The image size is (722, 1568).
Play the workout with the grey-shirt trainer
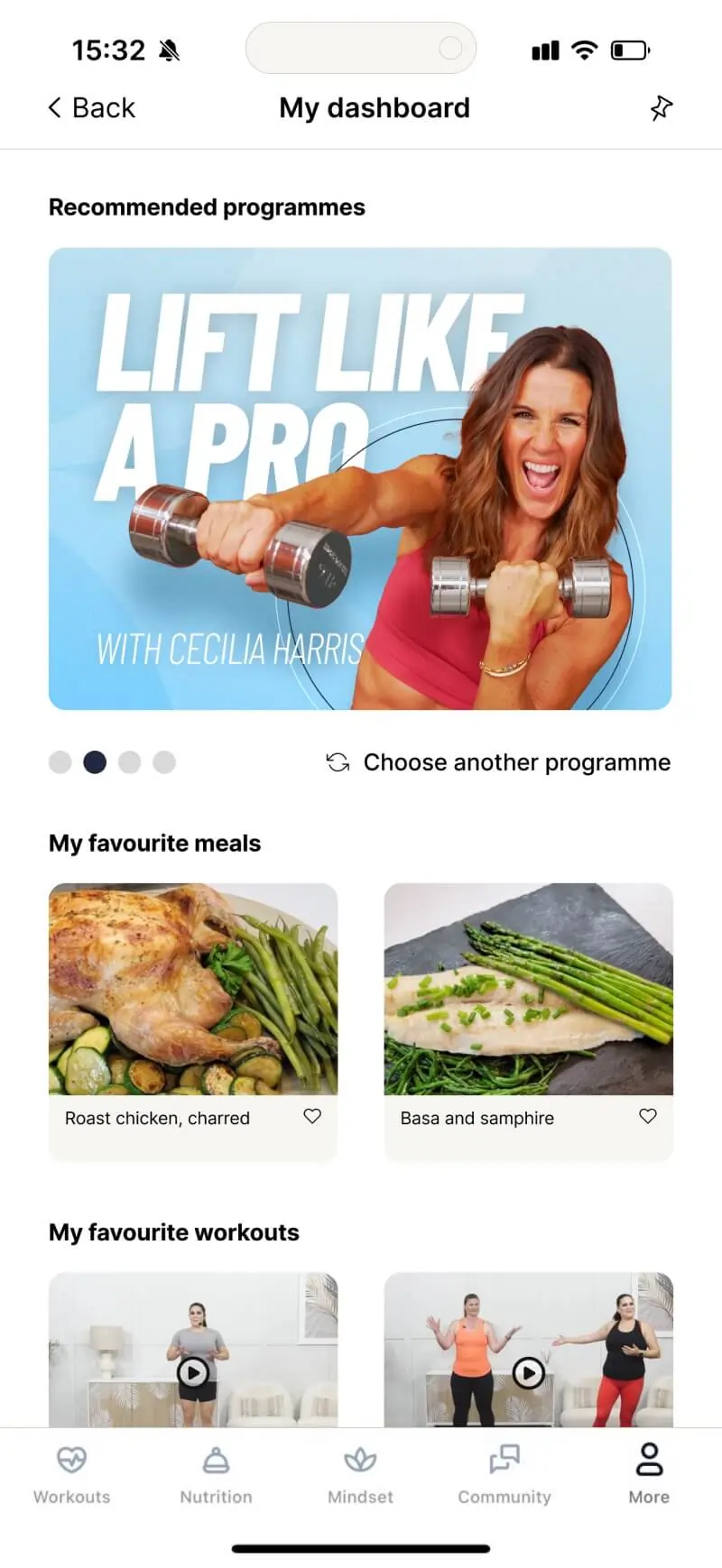pos(193,1372)
